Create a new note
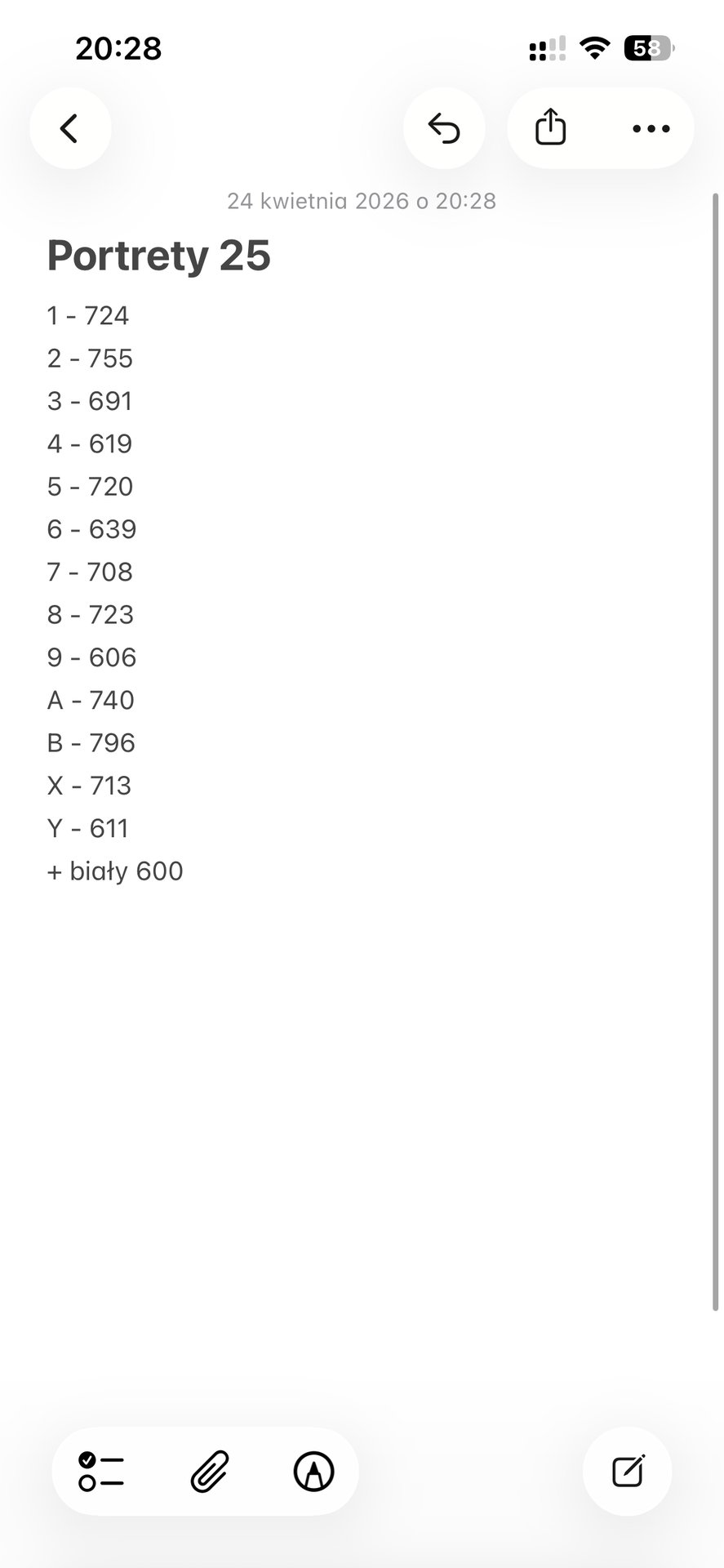Viewport: 724px width, 1568px height. (x=628, y=1472)
